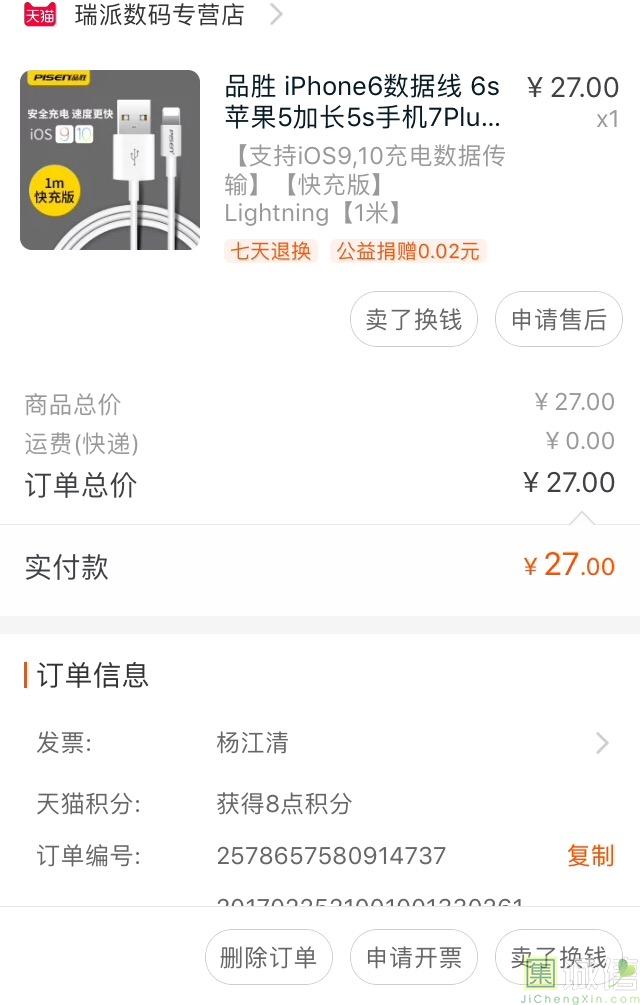Delete this order with 删除订单
This screenshot has height=1005, width=640.
click(268, 957)
